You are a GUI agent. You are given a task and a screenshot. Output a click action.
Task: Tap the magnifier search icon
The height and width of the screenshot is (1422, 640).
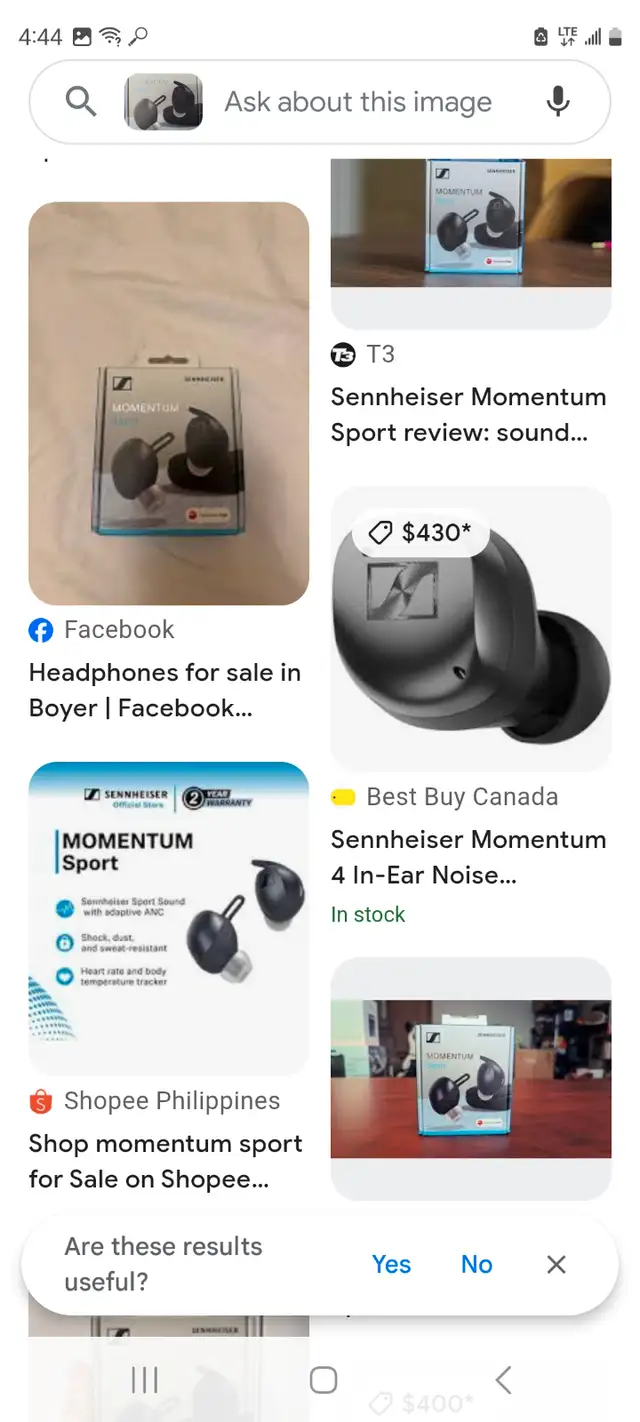coord(81,101)
